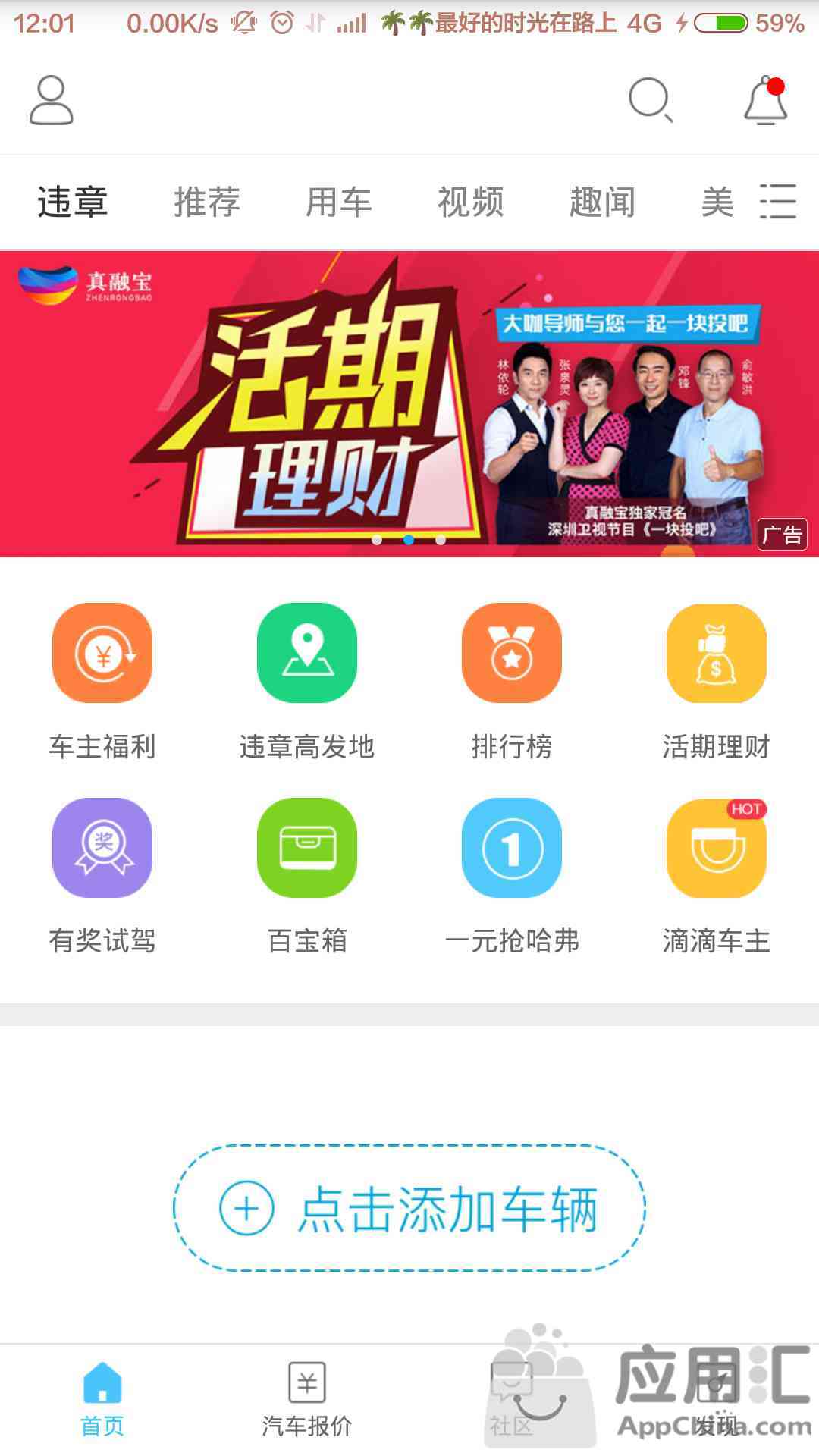Tap 点击添加车辆 to add a vehicle
819x1456 pixels.
coord(409,1208)
